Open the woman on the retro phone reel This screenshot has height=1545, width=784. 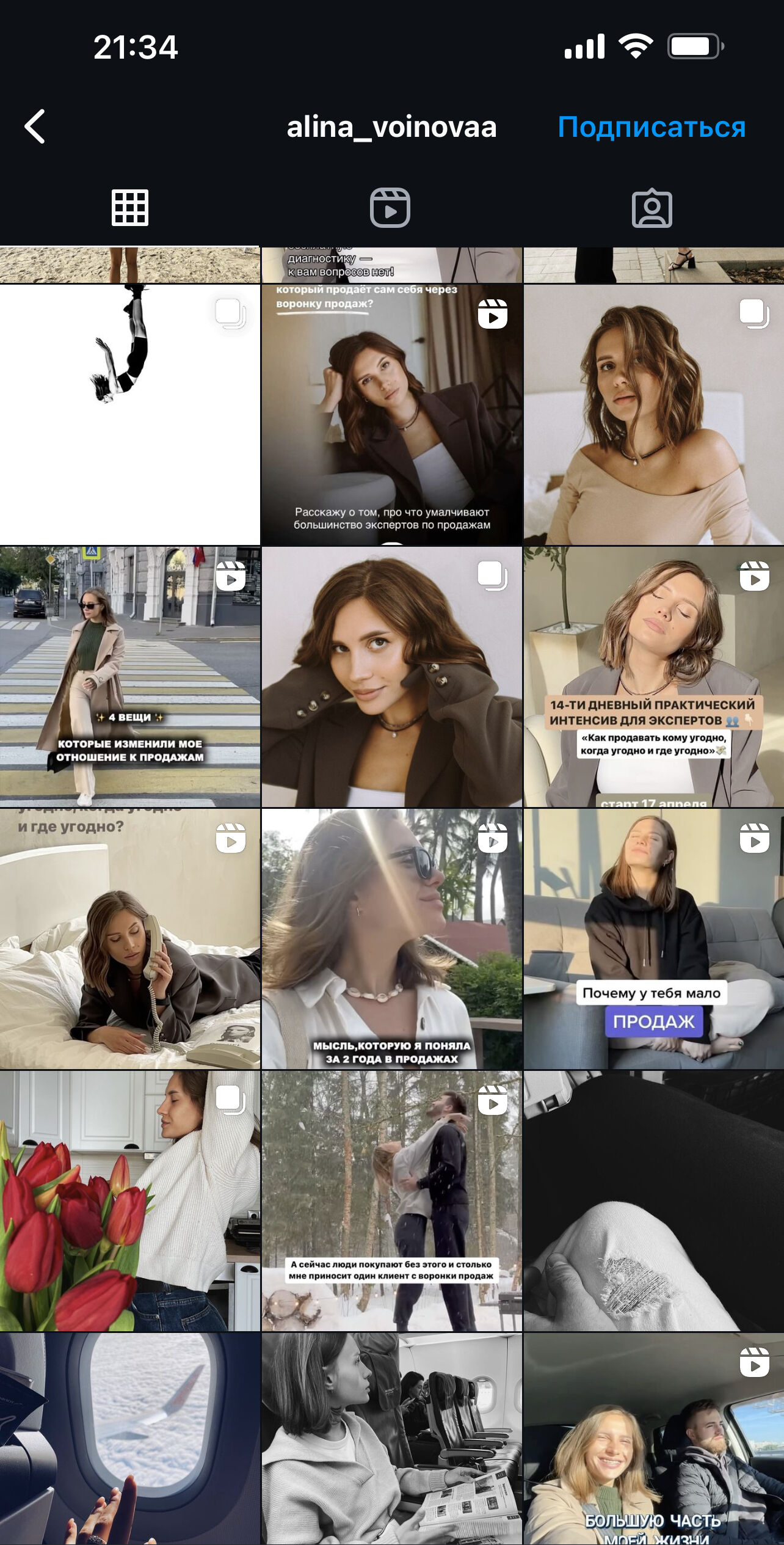coord(129,938)
